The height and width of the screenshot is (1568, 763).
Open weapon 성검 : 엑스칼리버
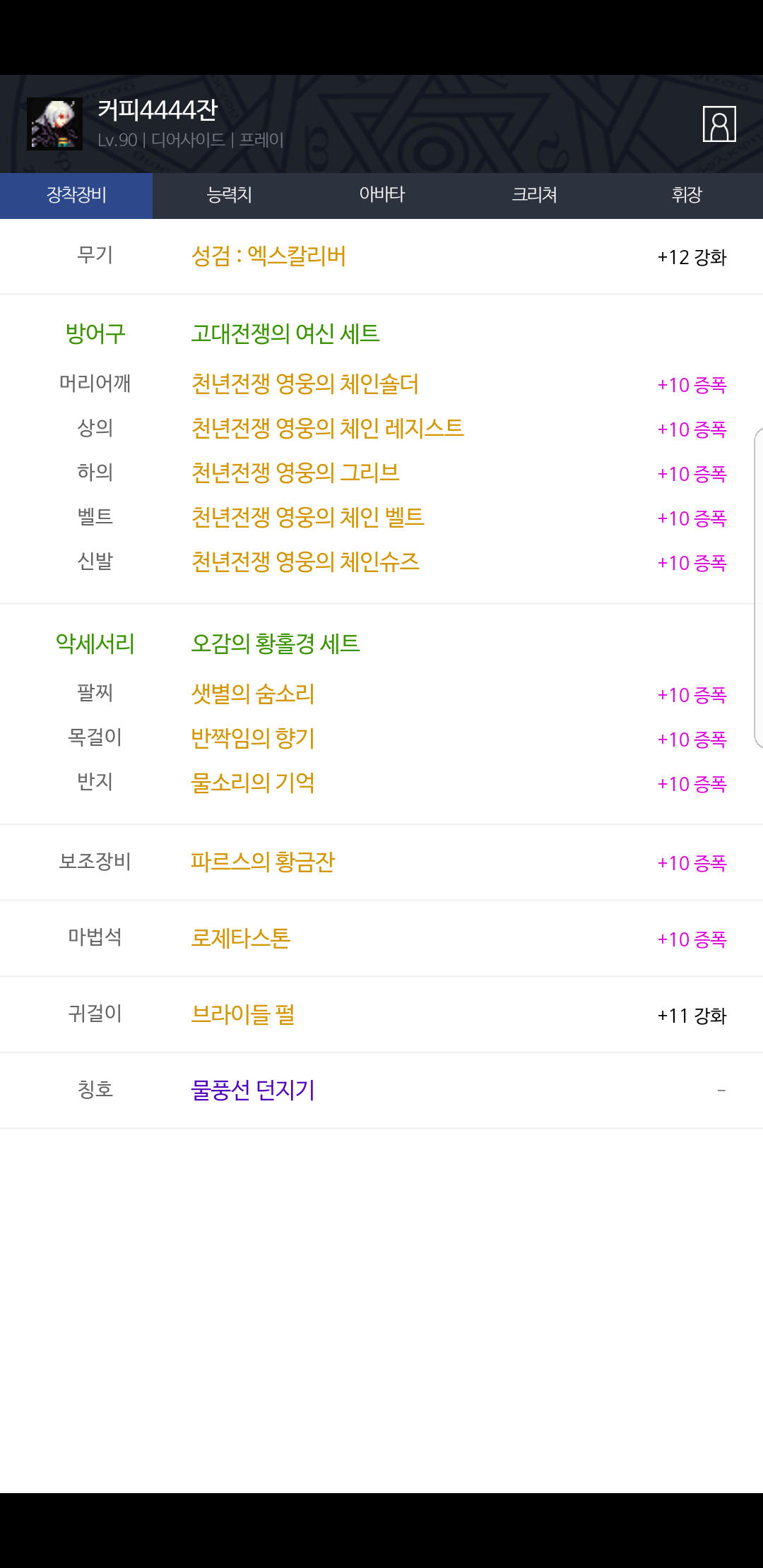click(x=268, y=256)
